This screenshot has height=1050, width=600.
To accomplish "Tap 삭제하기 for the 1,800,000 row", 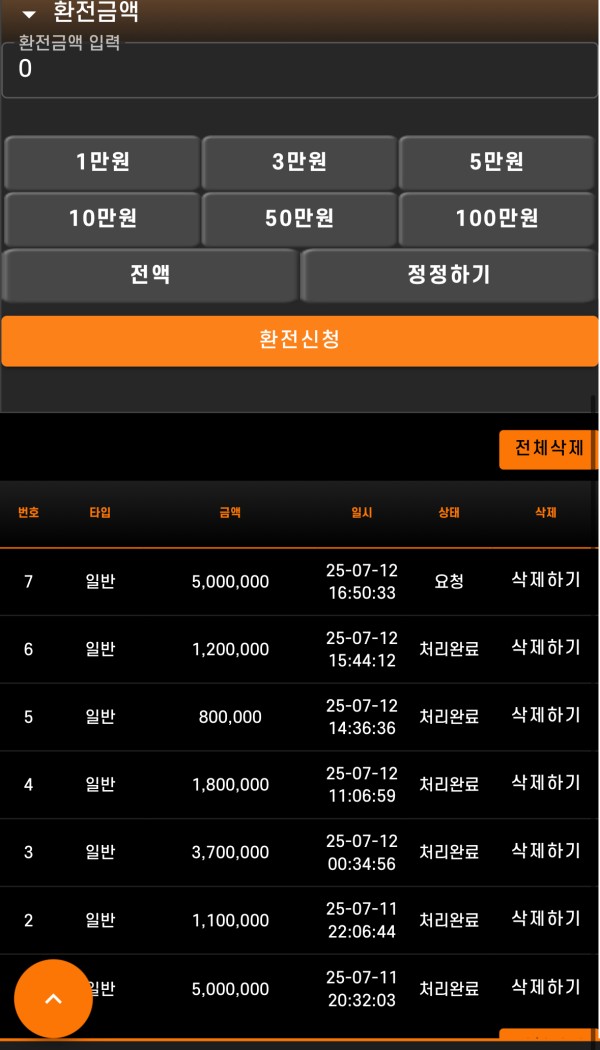I will tap(545, 783).
